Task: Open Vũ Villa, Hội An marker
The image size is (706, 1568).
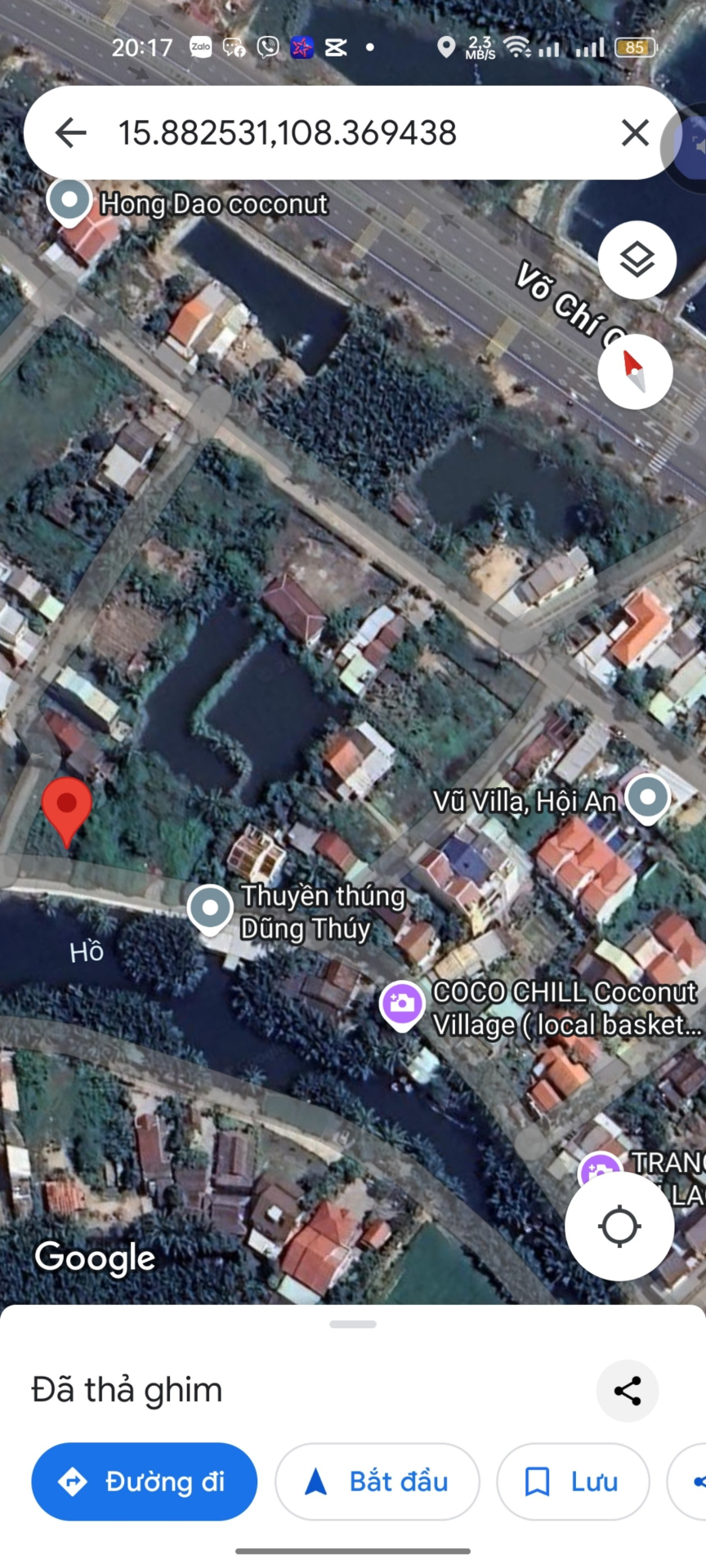Action: (x=647, y=796)
